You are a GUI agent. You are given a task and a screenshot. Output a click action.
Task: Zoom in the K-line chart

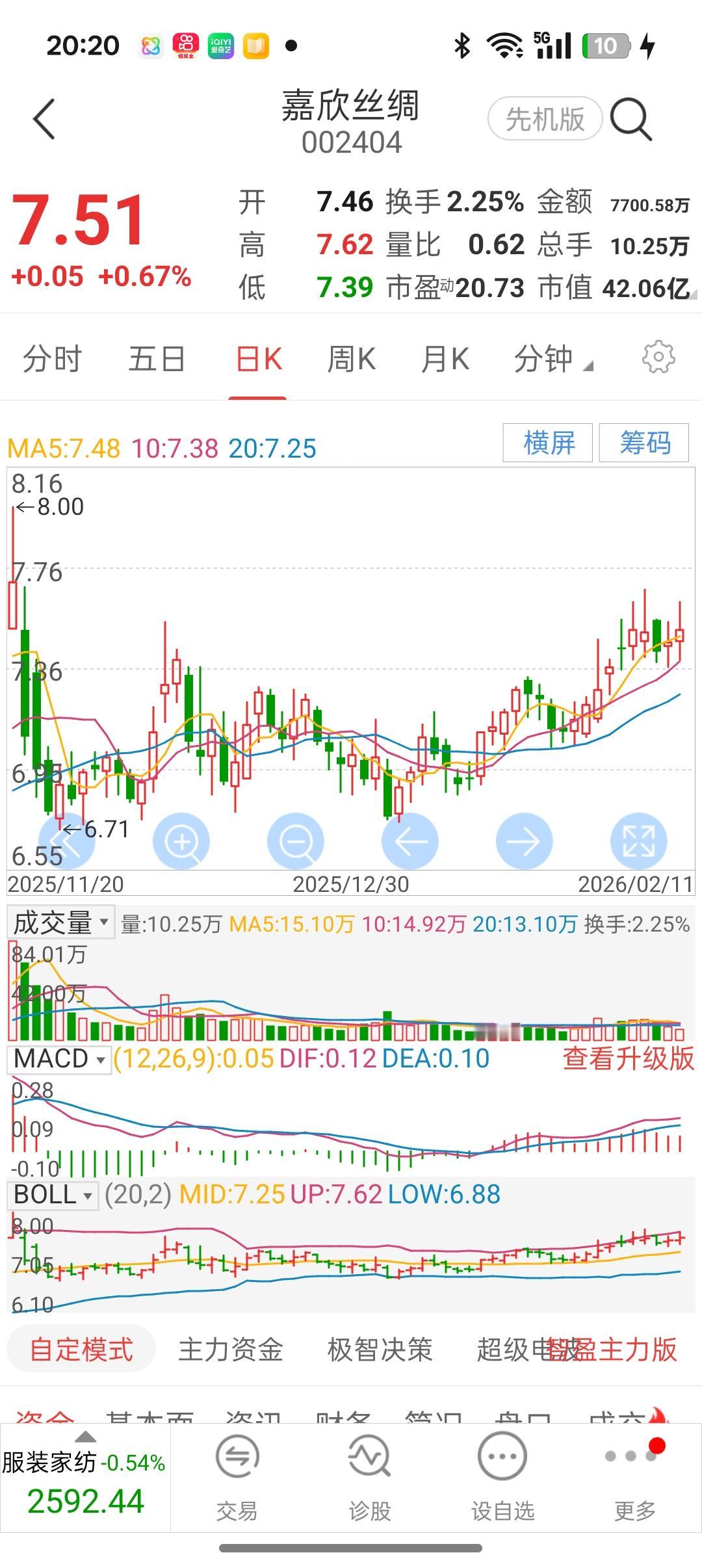click(183, 840)
